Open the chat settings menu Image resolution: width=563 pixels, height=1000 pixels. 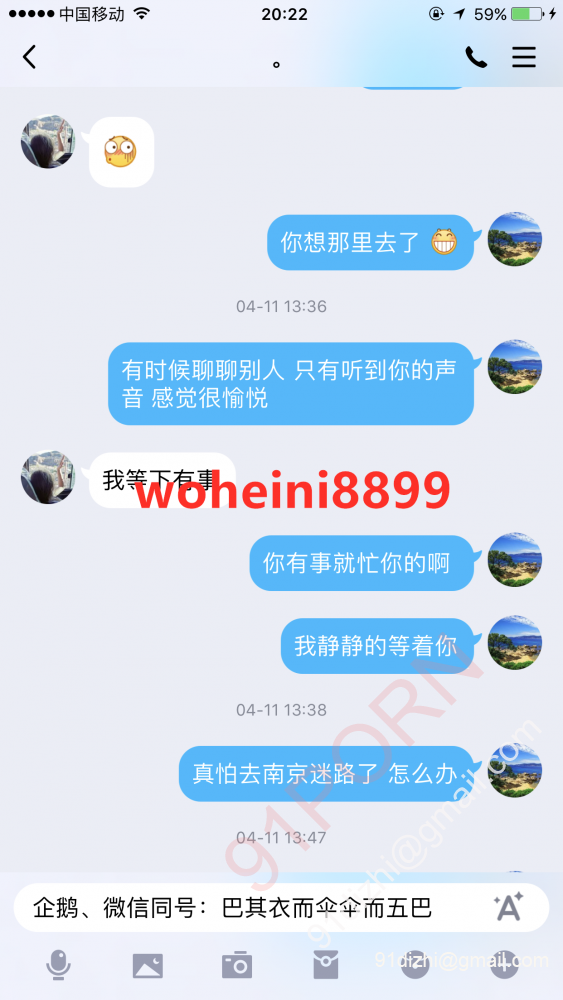point(524,57)
